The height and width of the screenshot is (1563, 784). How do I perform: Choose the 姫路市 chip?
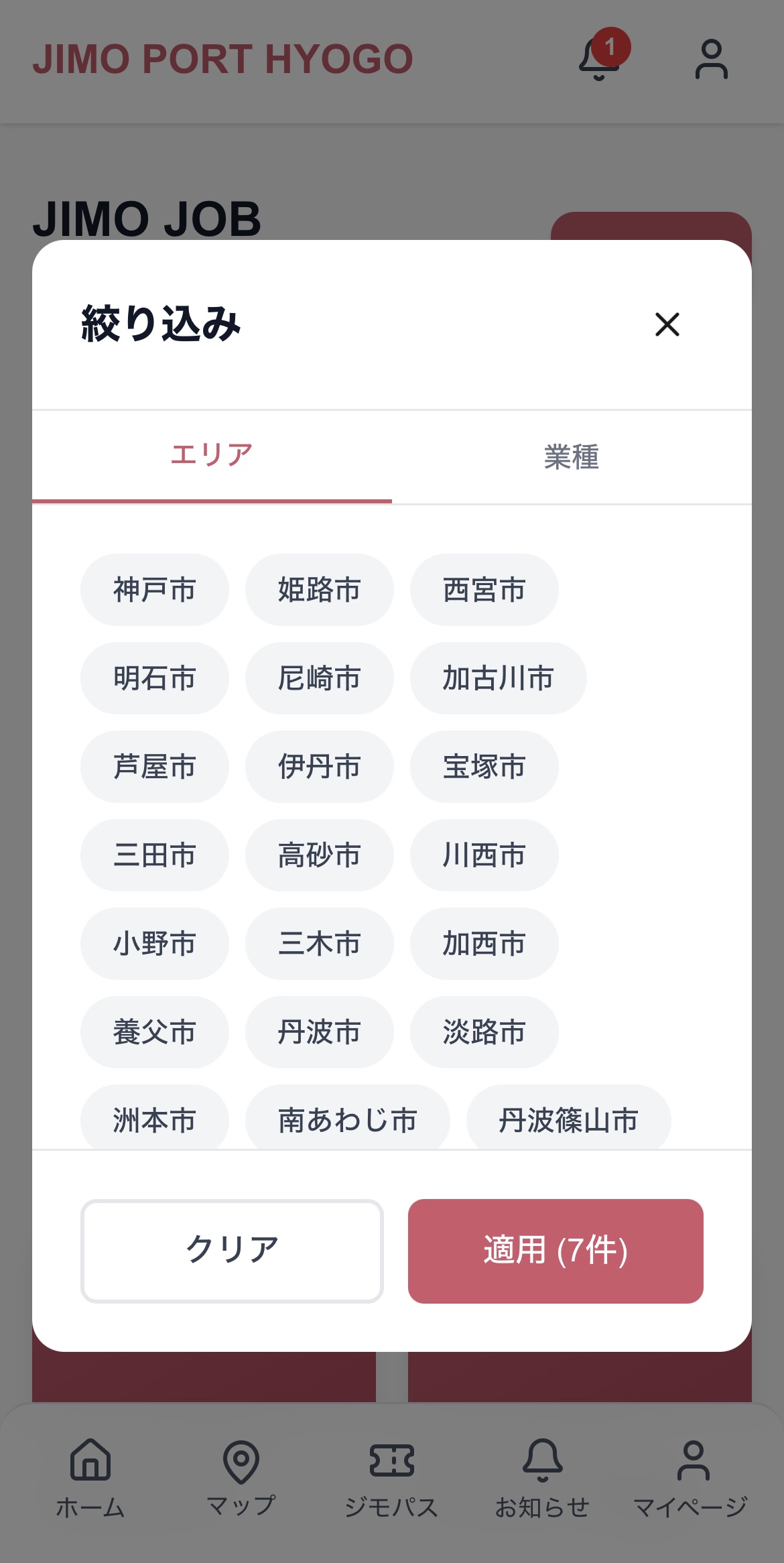pos(319,590)
